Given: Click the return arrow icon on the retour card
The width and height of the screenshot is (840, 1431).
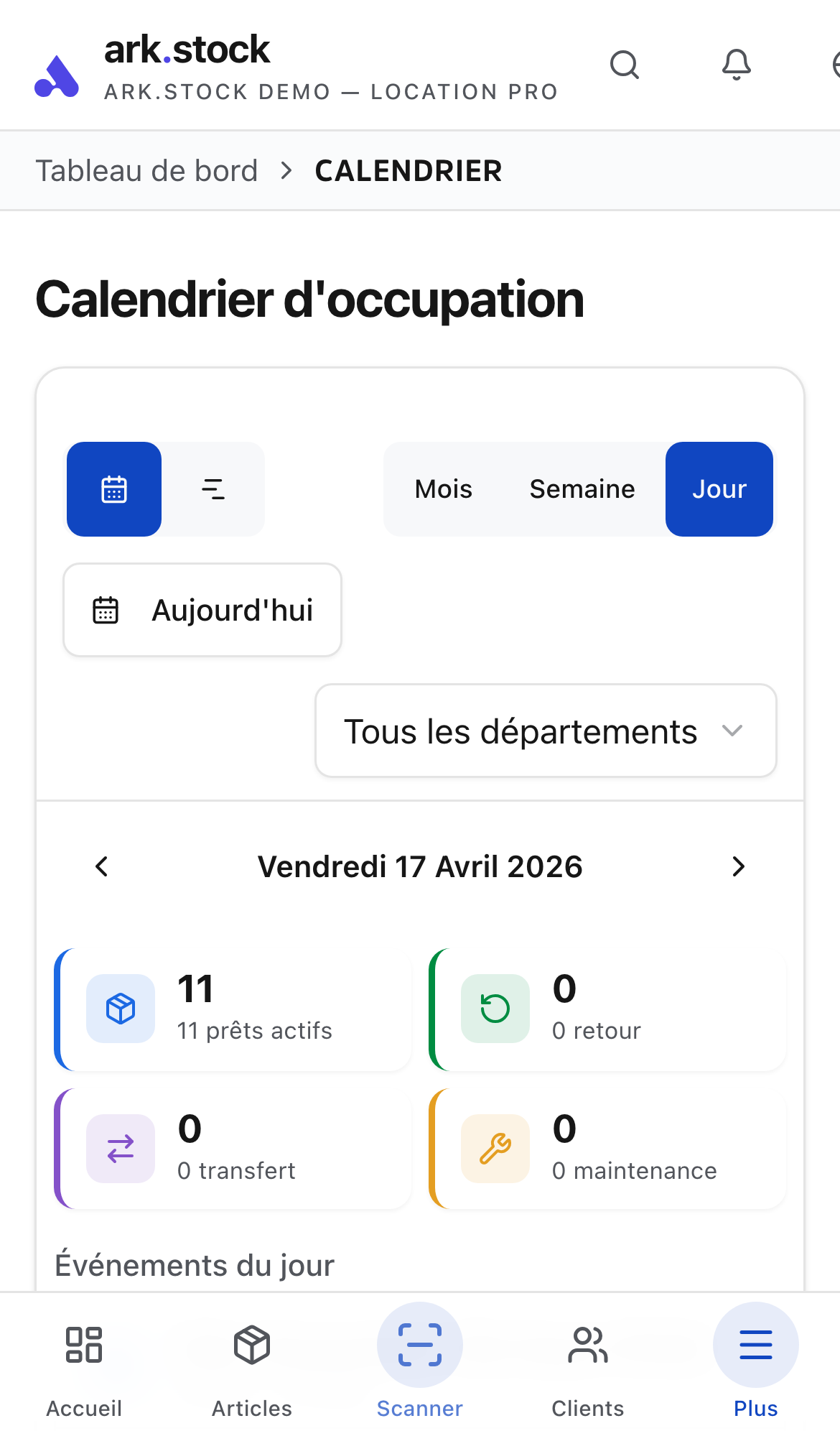Looking at the screenshot, I should pos(495,1009).
